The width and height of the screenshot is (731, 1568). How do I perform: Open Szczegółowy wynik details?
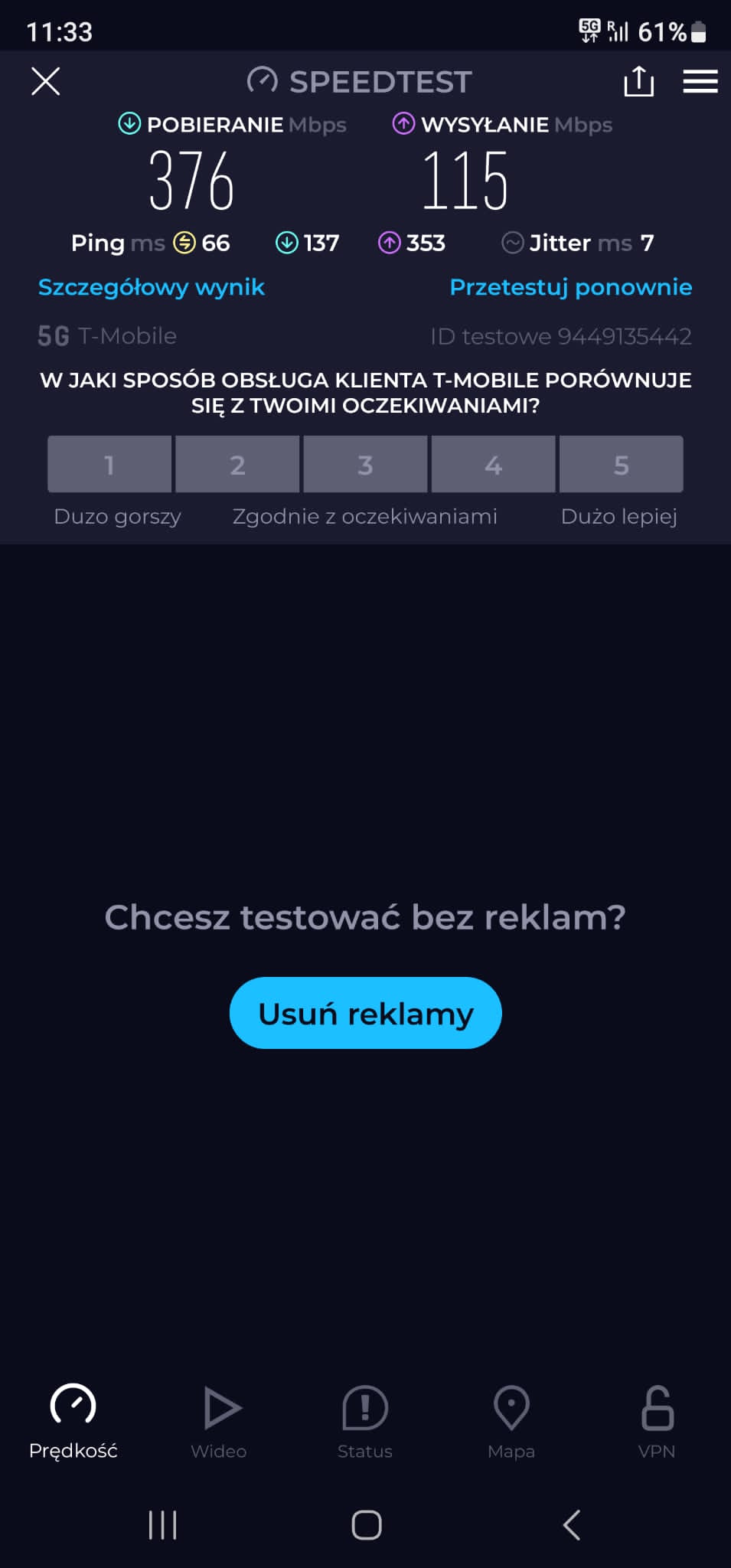pyautogui.click(x=152, y=287)
